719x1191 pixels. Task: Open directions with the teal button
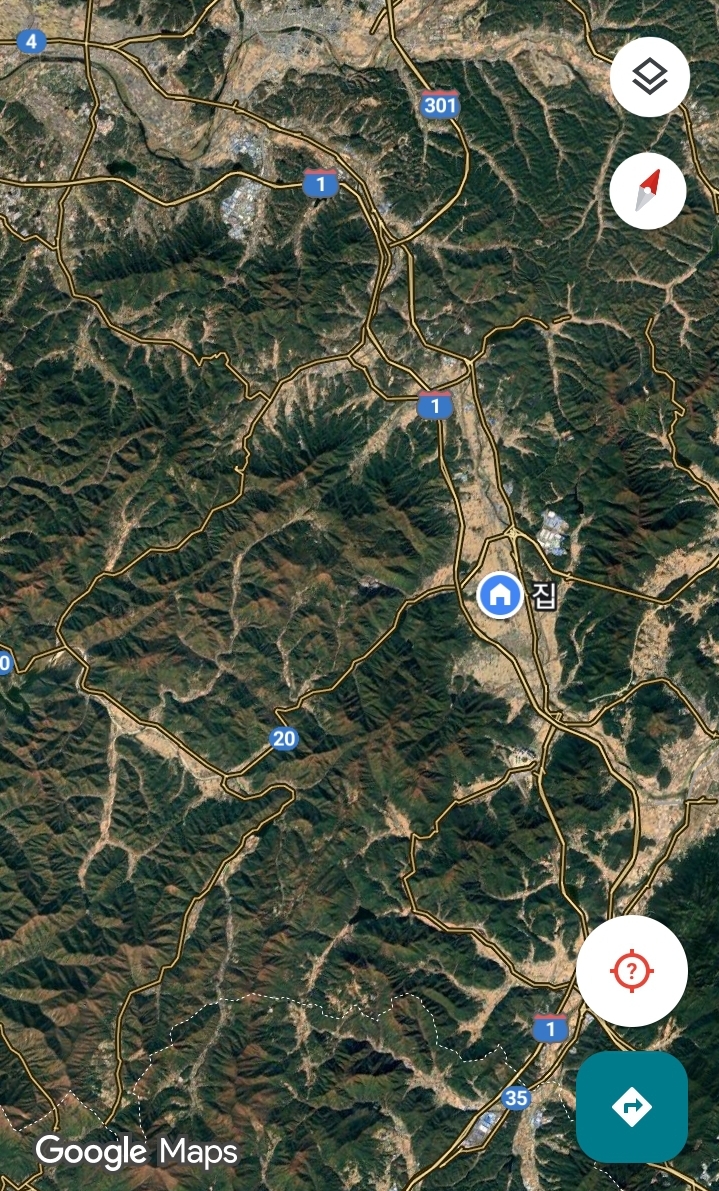[x=632, y=1107]
